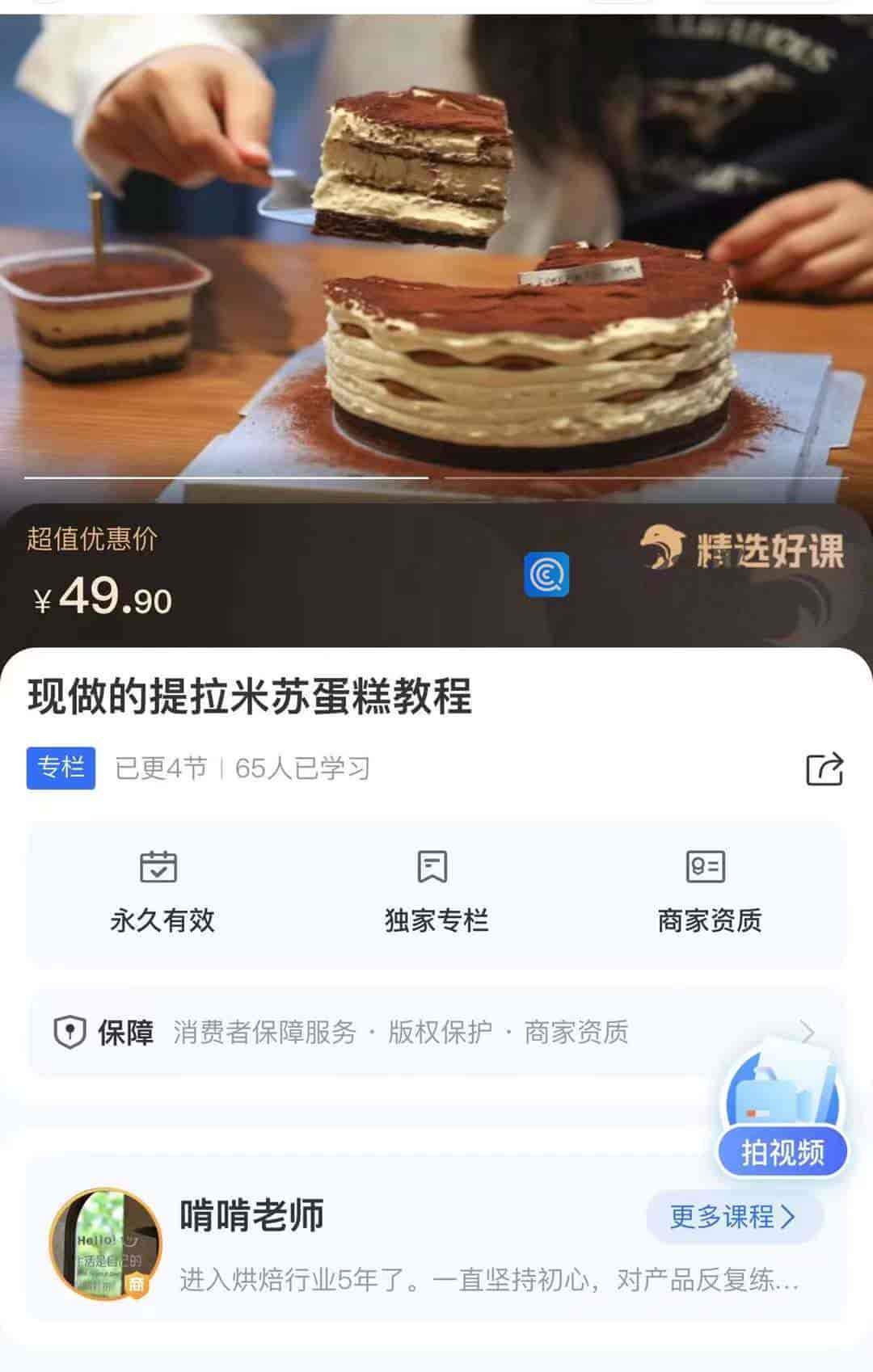Select the blue 专栏 label
The width and height of the screenshot is (873, 1372).
tap(60, 770)
